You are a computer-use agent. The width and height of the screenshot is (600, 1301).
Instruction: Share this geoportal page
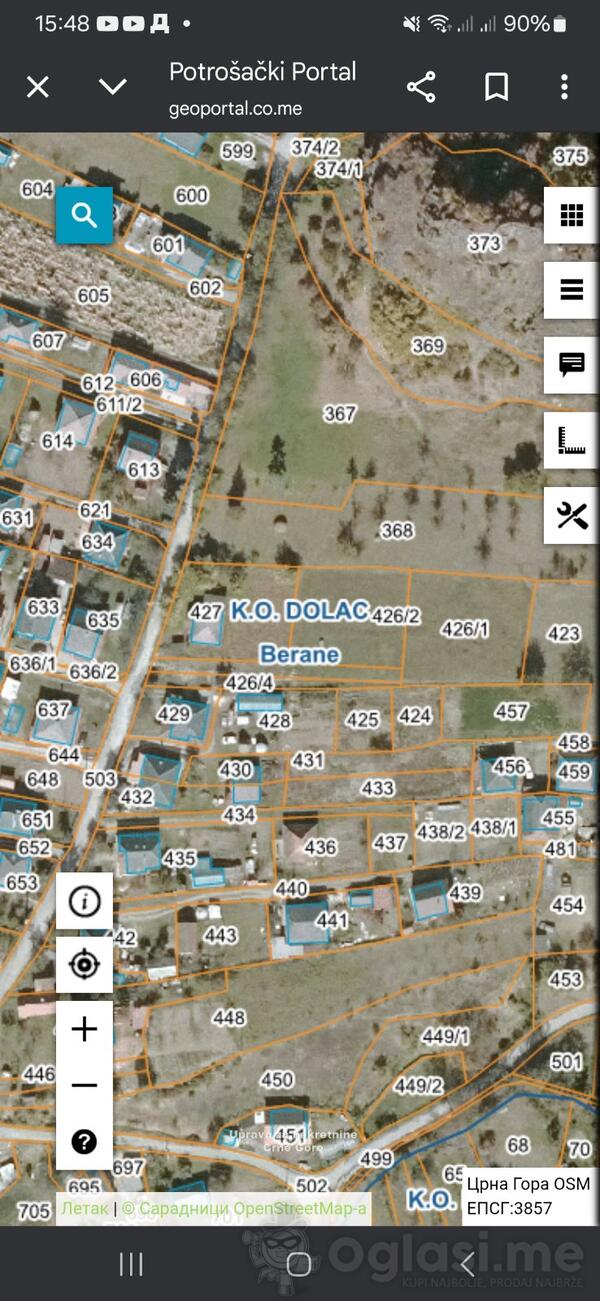coord(421,87)
